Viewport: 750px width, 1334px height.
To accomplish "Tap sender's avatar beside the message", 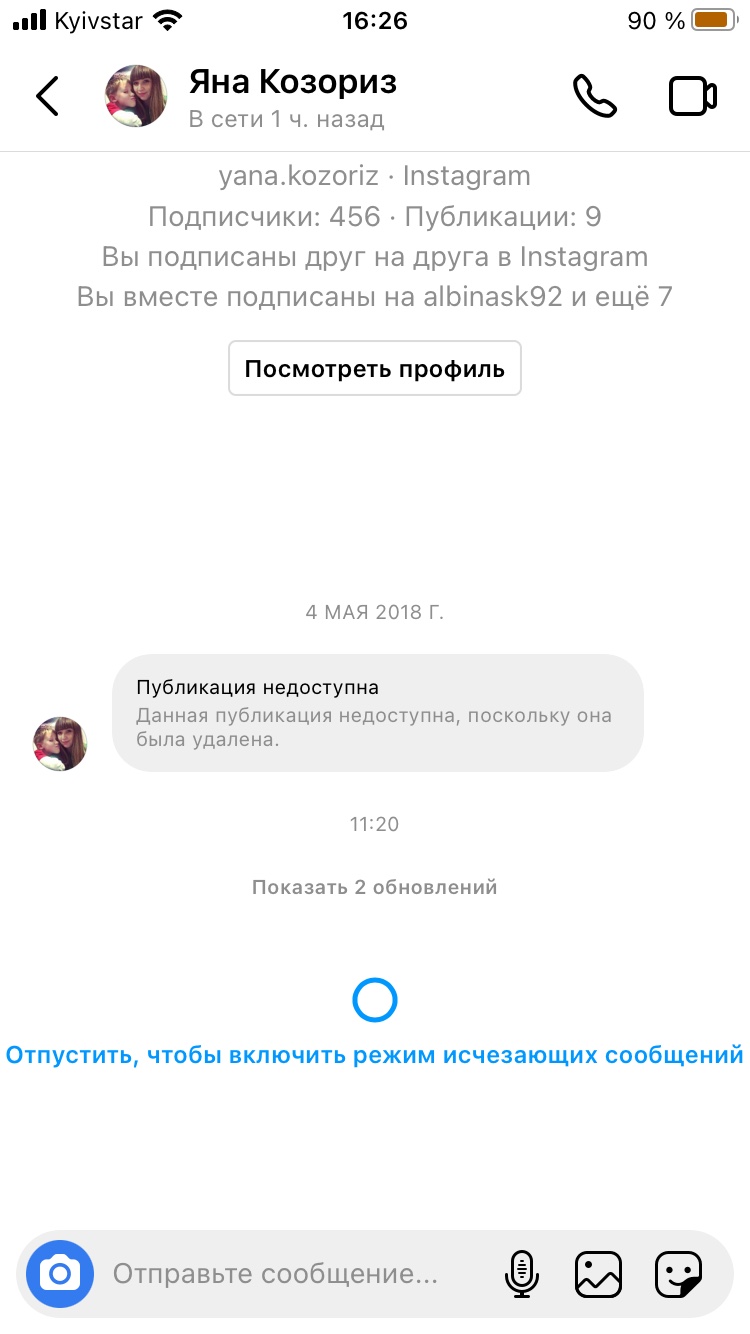I will coord(61,743).
